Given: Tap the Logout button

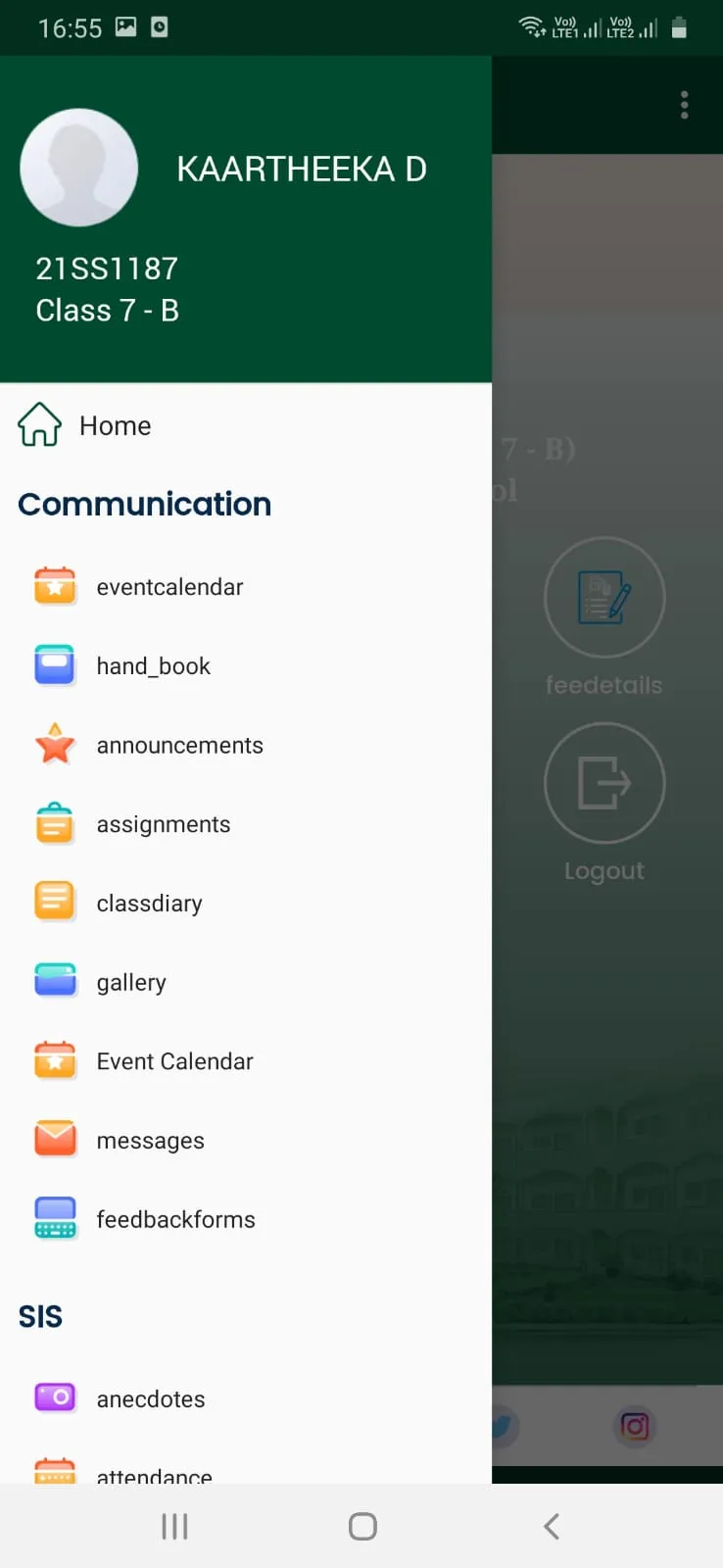Looking at the screenshot, I should coord(604,784).
